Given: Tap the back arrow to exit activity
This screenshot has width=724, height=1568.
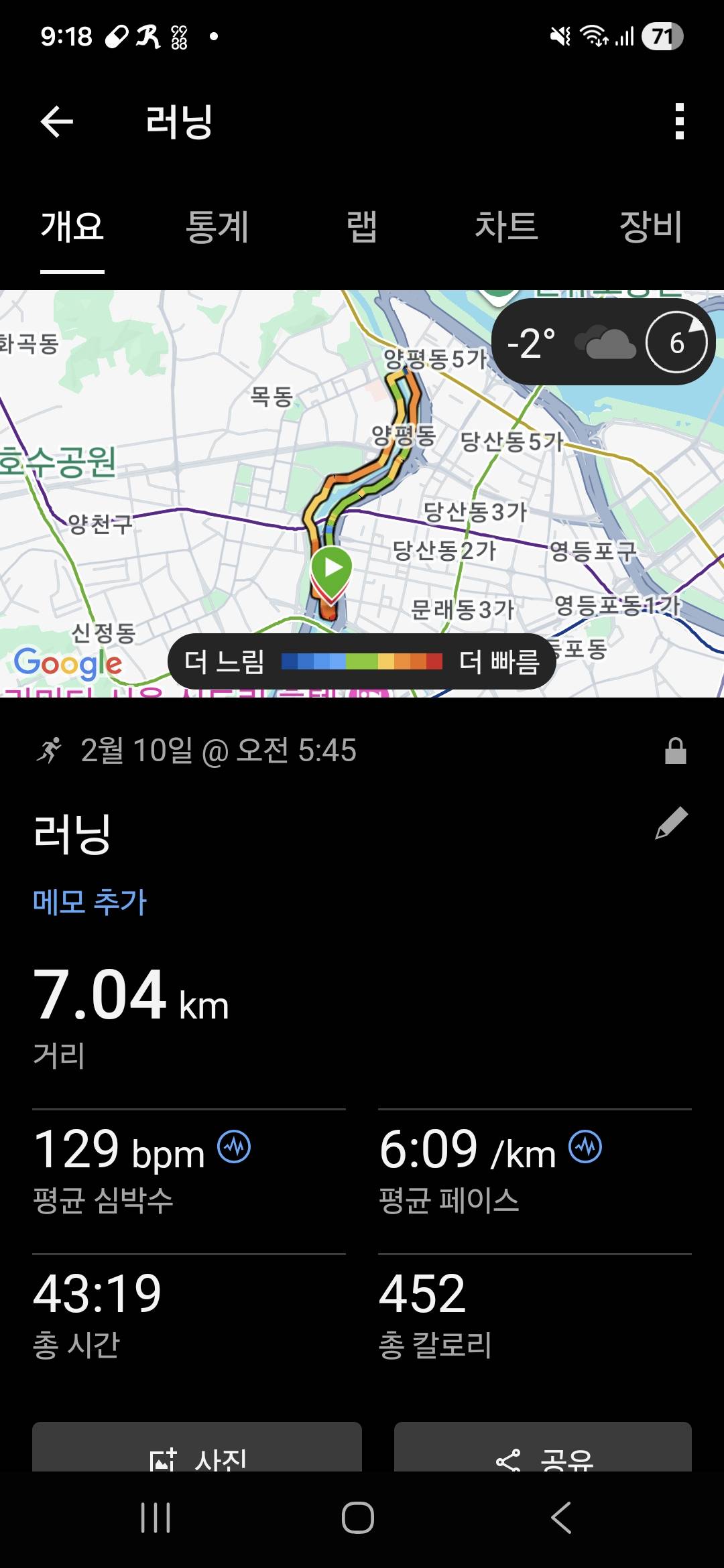Looking at the screenshot, I should click(57, 122).
